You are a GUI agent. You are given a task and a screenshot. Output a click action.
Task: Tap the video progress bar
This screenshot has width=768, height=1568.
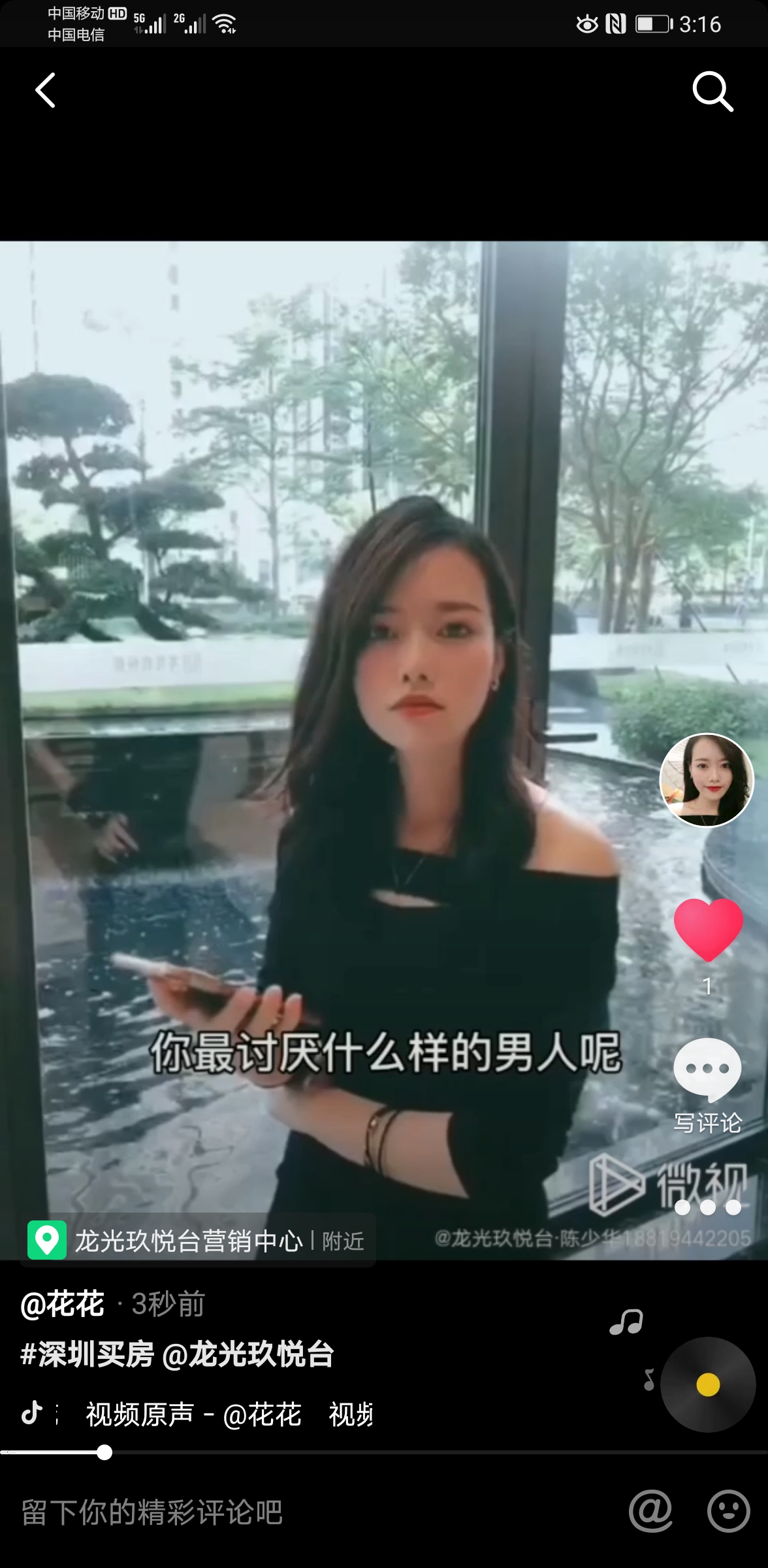tap(384, 1452)
